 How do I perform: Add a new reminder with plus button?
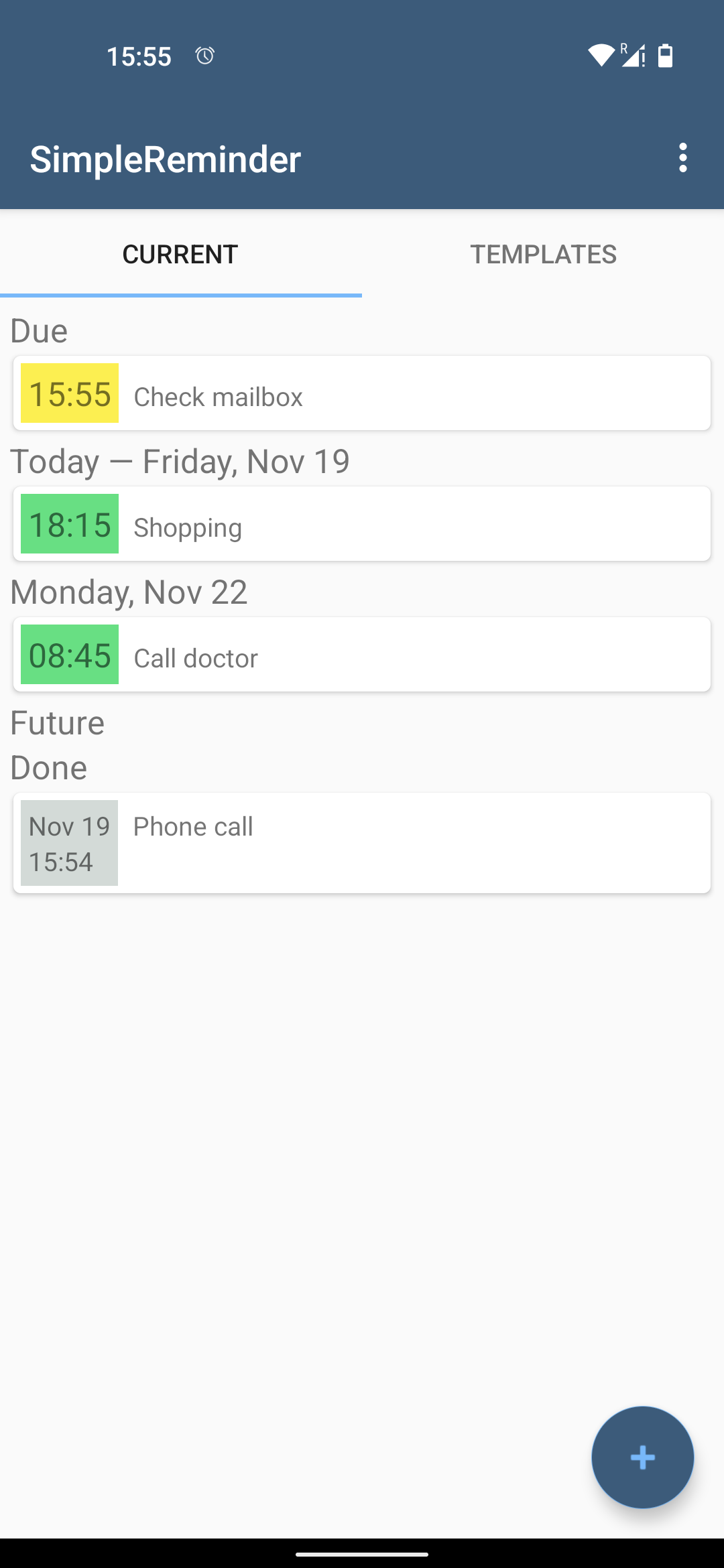tap(642, 1457)
